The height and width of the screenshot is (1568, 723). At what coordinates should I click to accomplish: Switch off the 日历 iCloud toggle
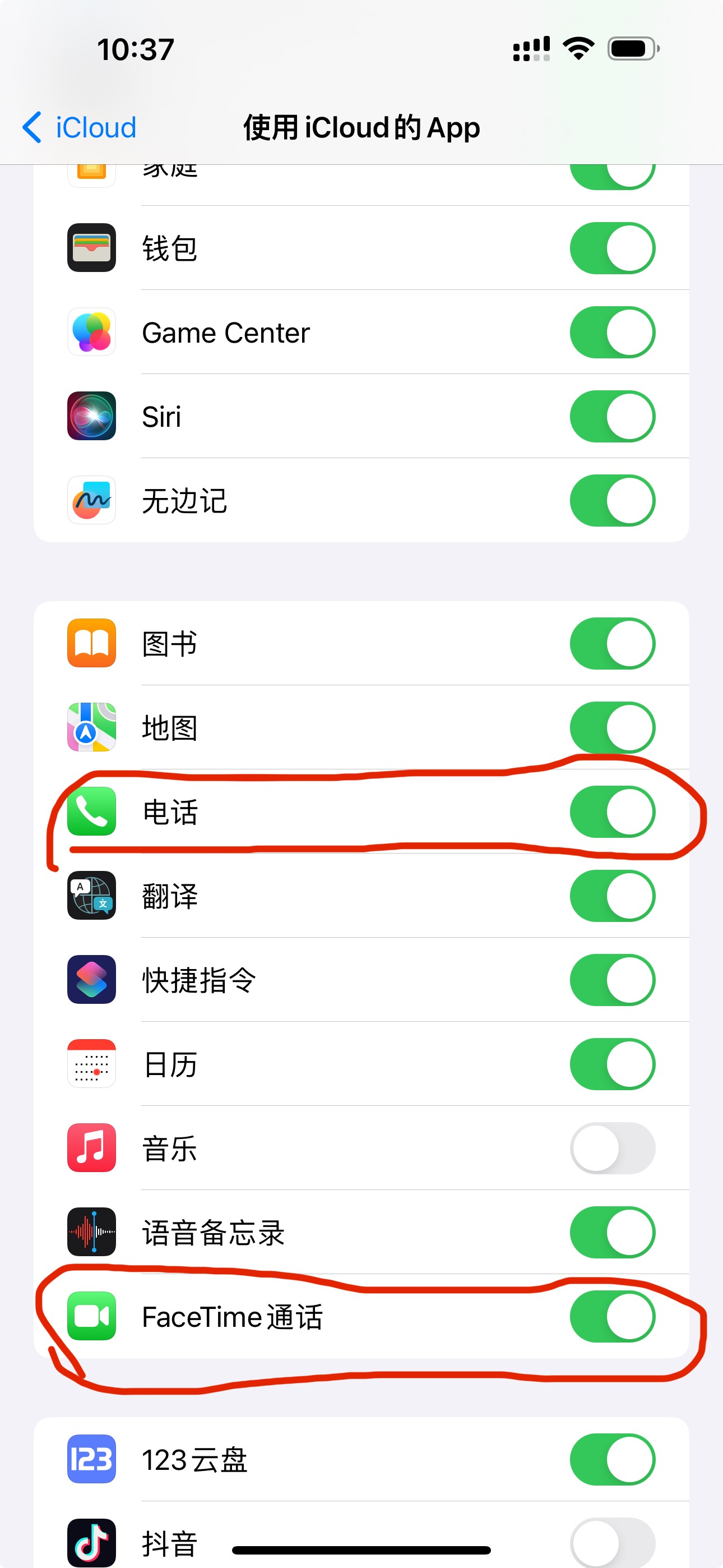[611, 1063]
